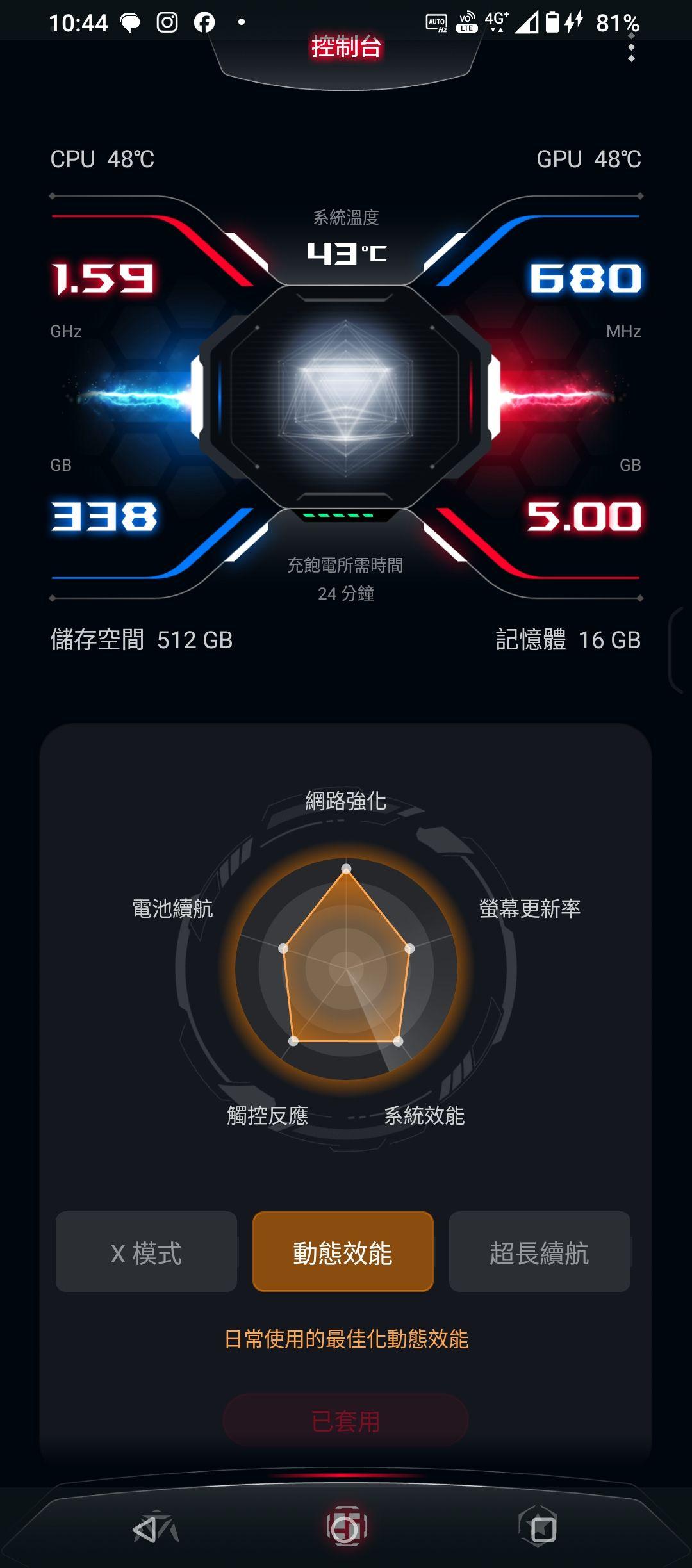This screenshot has height=1568, width=692.
Task: Open the center console tab in bottom bar
Action: [x=346, y=1527]
